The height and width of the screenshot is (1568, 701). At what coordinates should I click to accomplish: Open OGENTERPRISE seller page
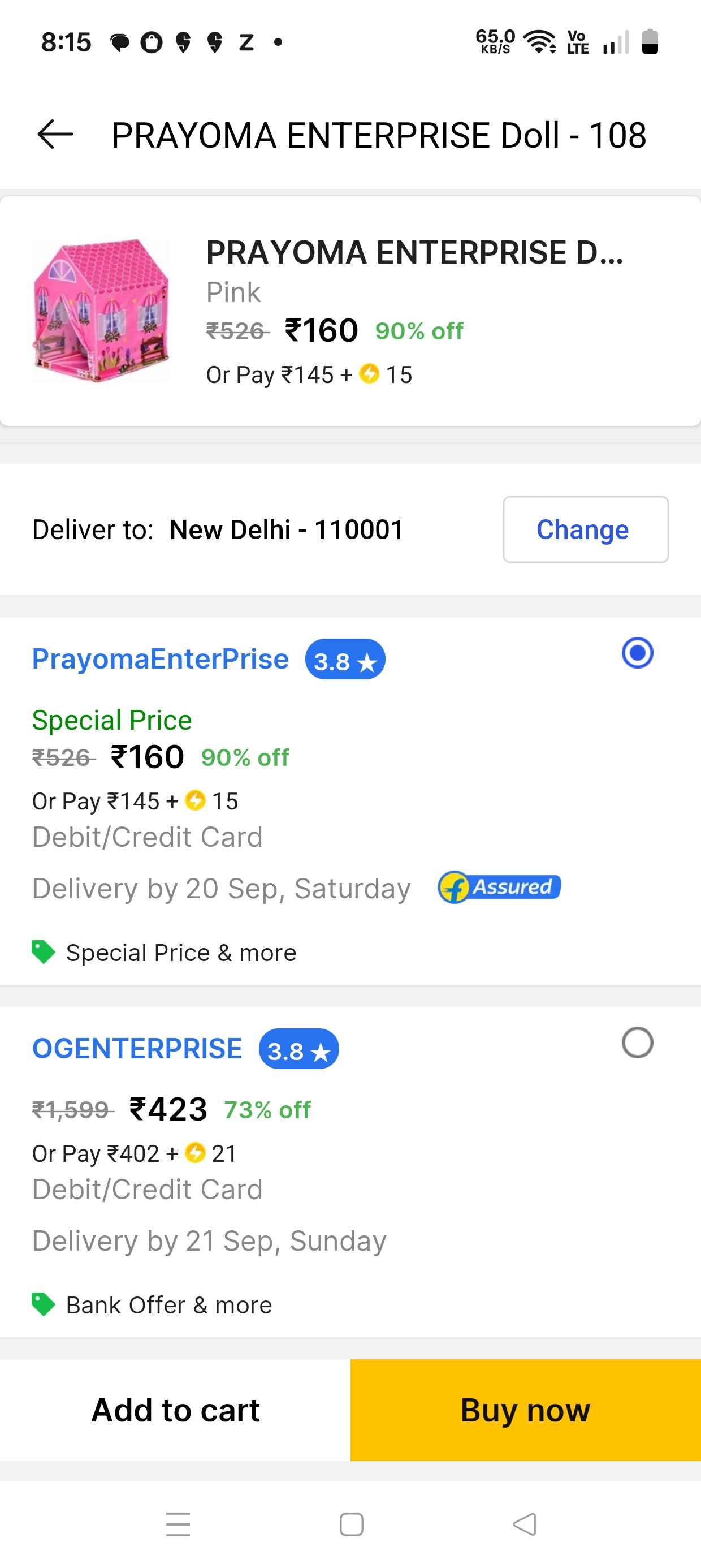137,1049
